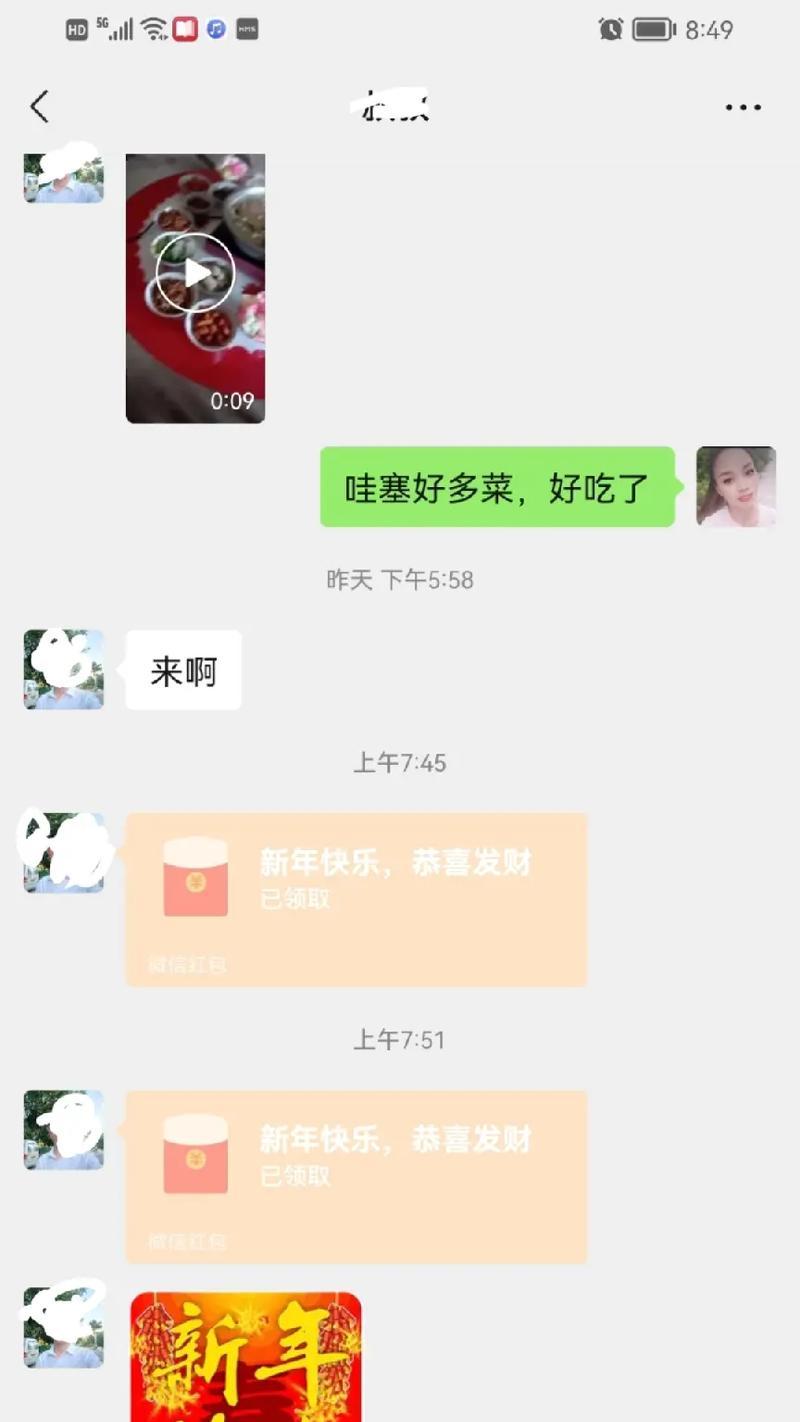Open the red packet sent at 7:51
Screen dimensions: 800x1422
click(356, 1177)
